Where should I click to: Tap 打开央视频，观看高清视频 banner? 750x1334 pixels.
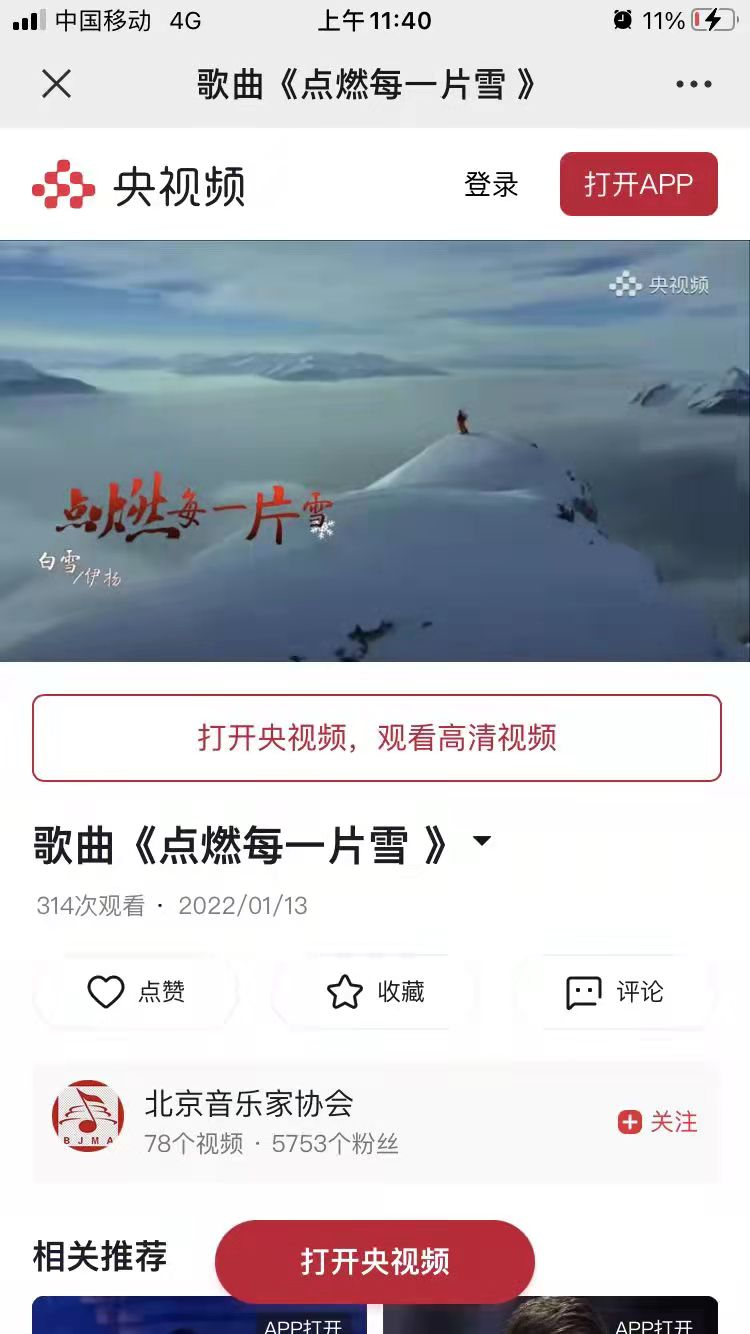(376, 738)
